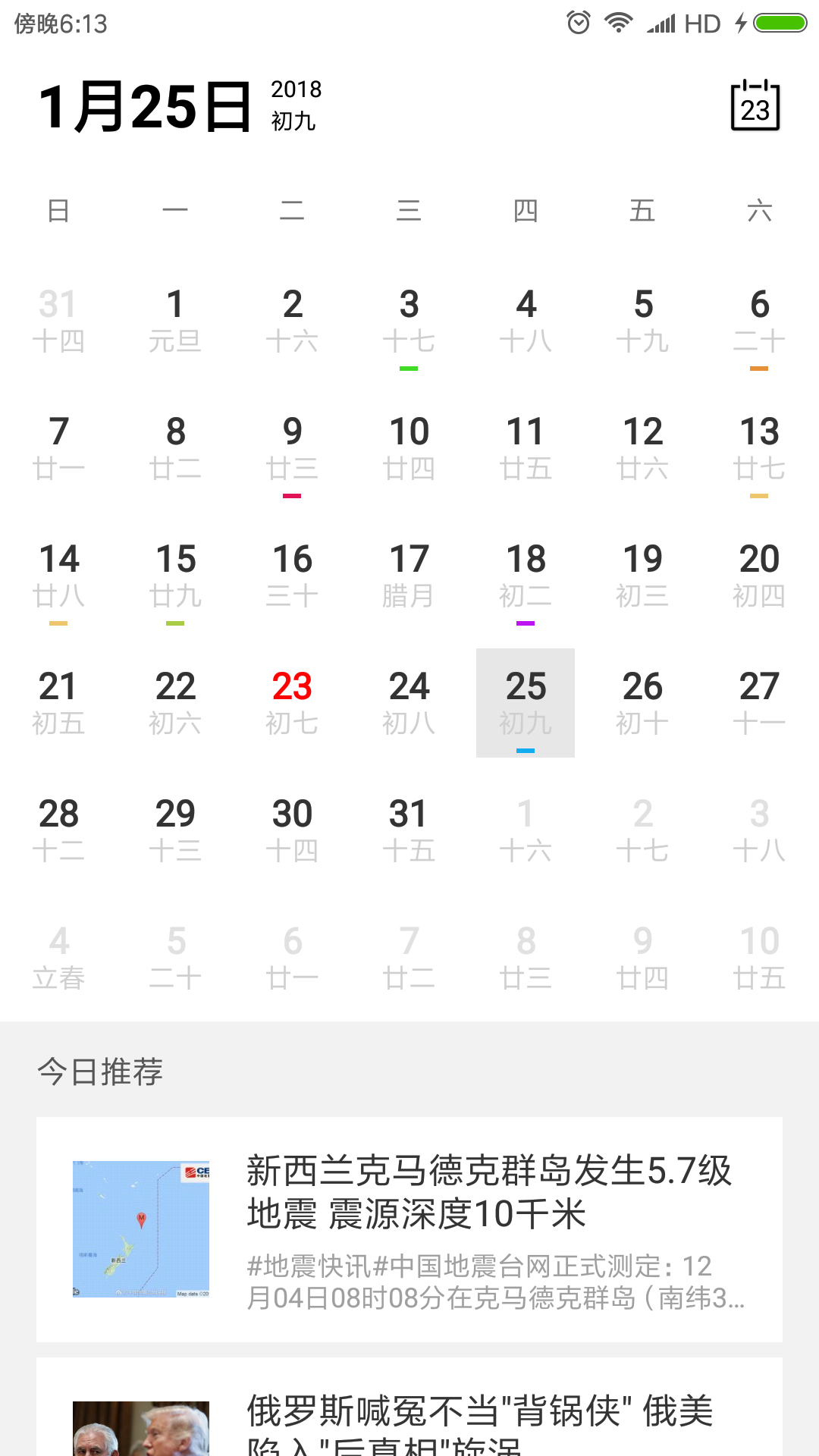Select January 6 labeled 二十

pyautogui.click(x=759, y=320)
